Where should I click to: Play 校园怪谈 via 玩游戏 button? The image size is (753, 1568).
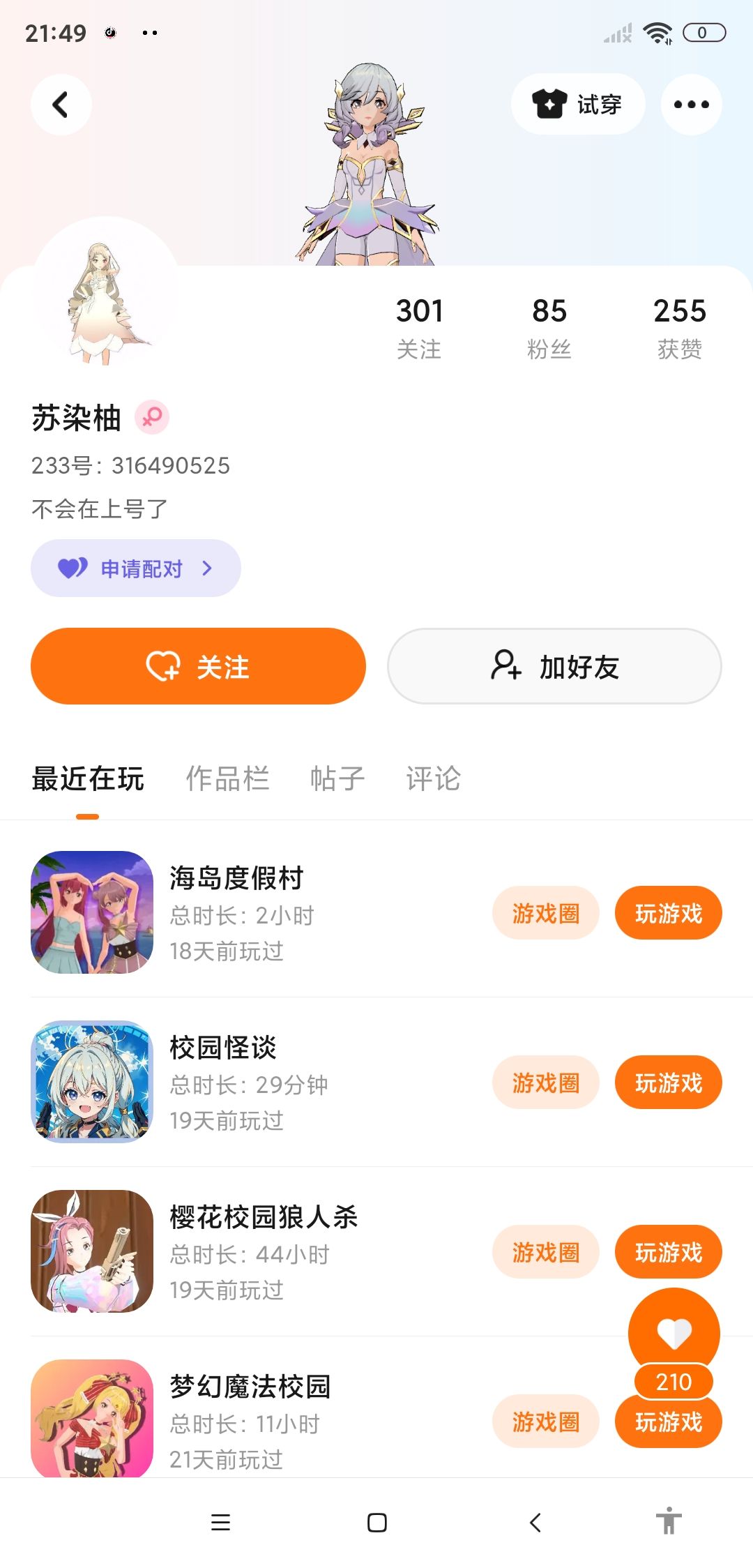(x=668, y=1083)
